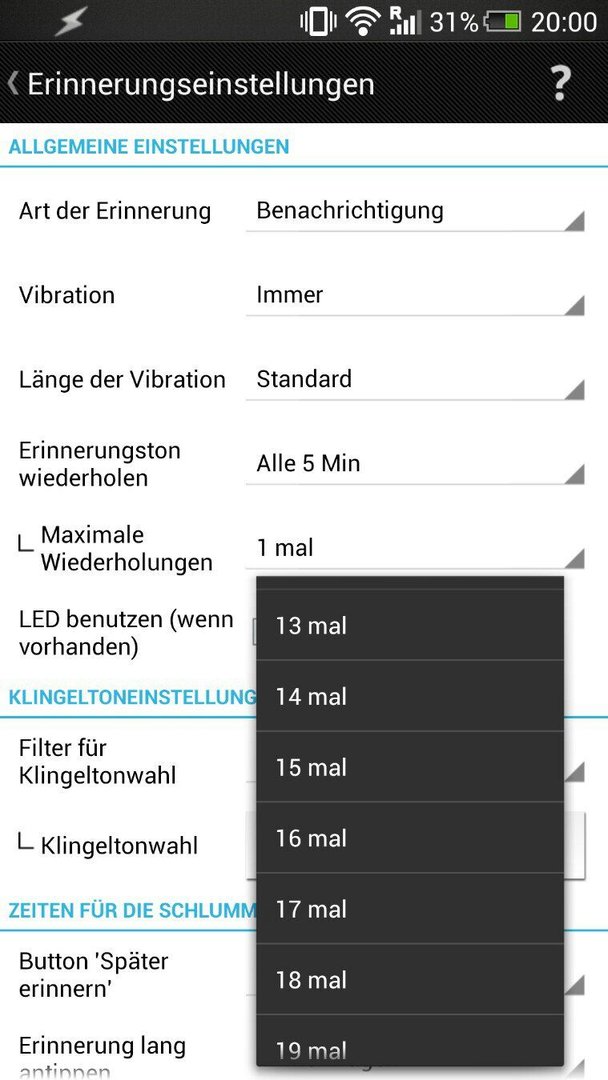
Task: Change the Vibration setting dropdown
Action: (415, 296)
